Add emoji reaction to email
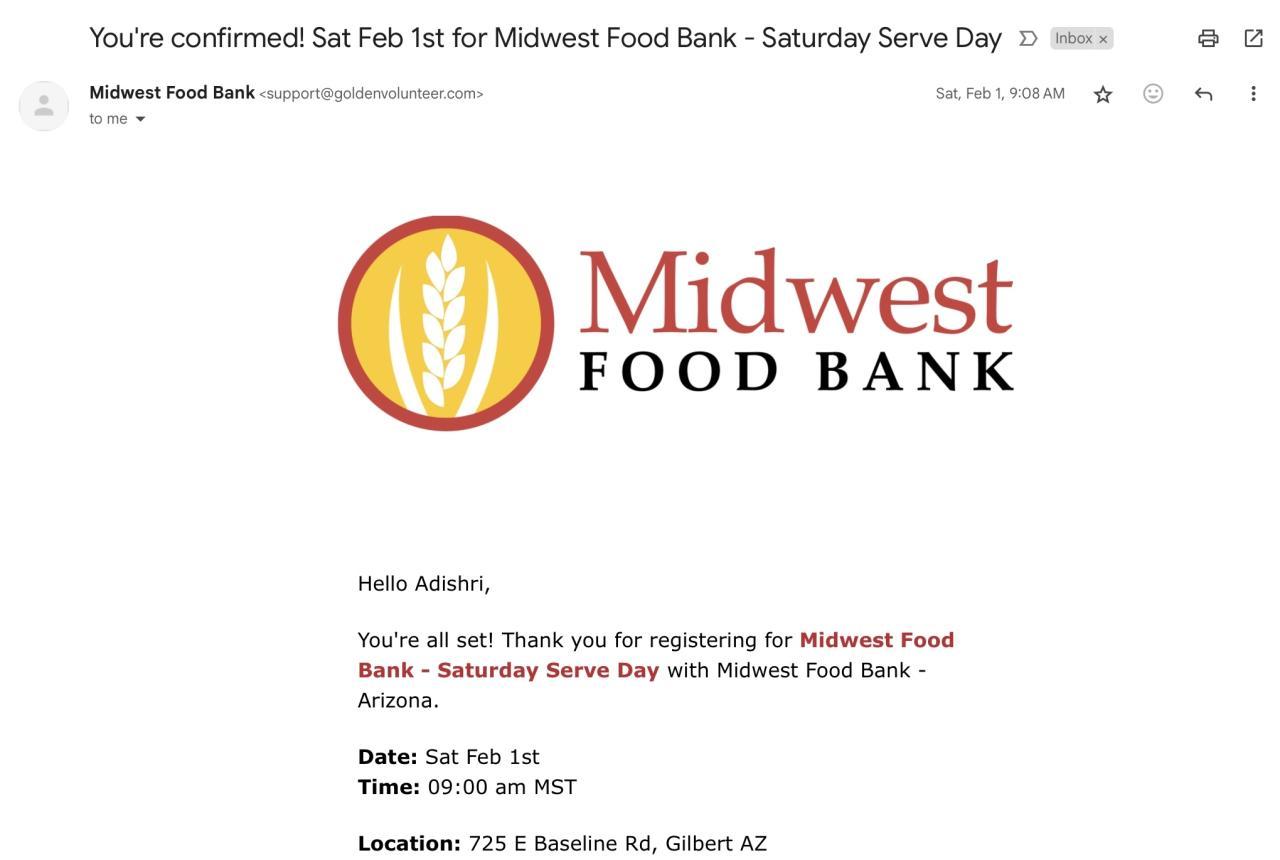The image size is (1280, 860). point(1153,93)
